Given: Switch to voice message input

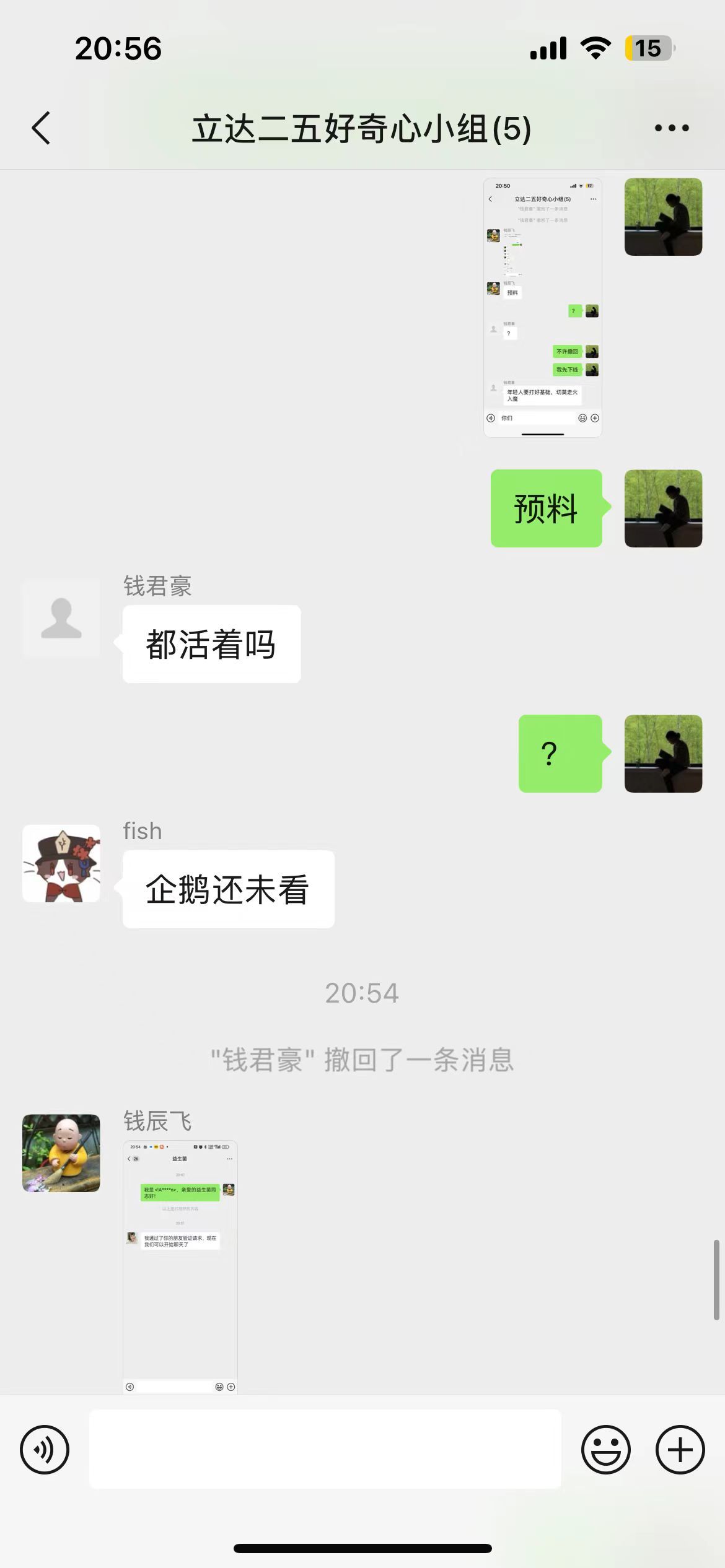Looking at the screenshot, I should (x=45, y=1450).
